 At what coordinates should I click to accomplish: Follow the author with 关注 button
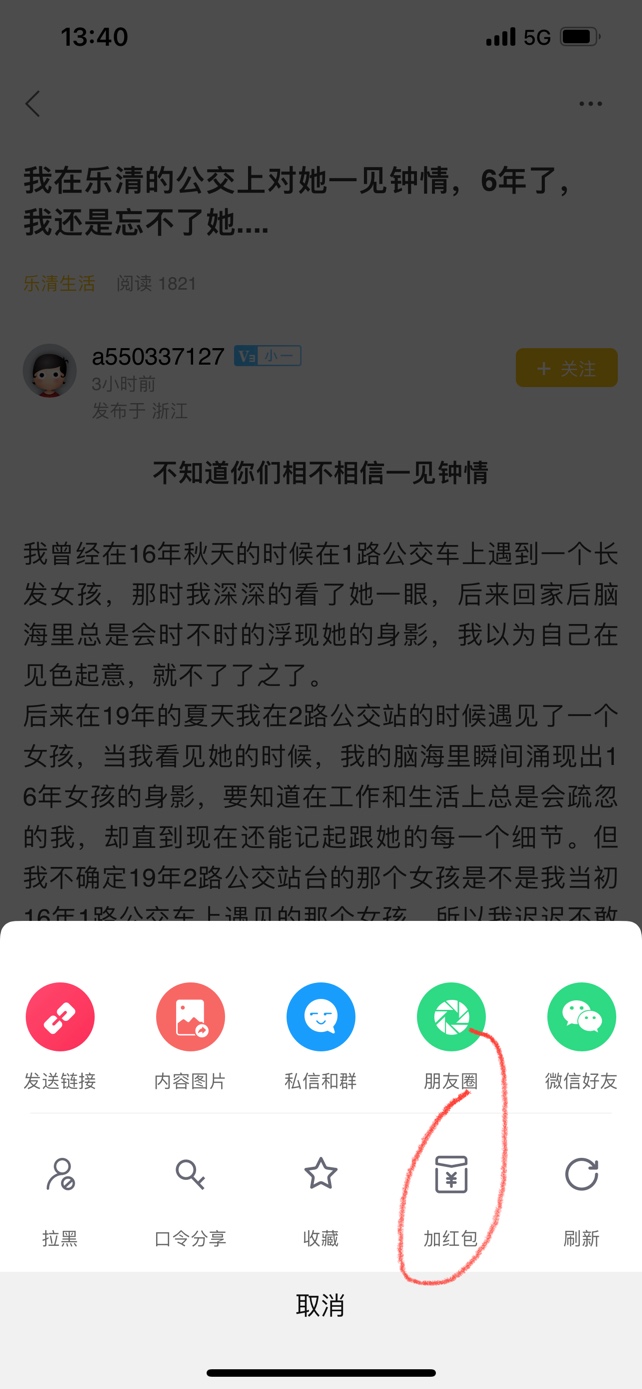coord(566,369)
